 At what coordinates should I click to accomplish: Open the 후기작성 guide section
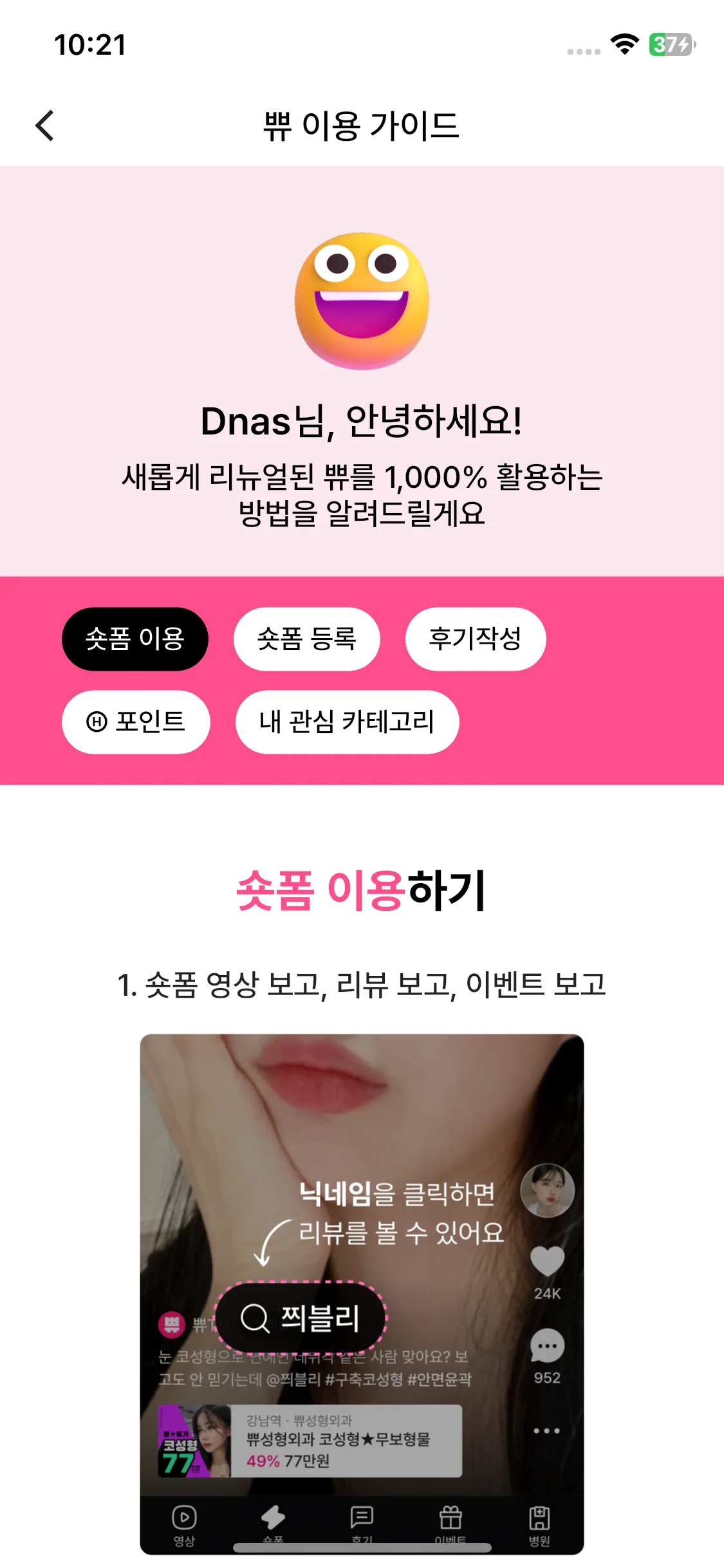[x=475, y=639]
